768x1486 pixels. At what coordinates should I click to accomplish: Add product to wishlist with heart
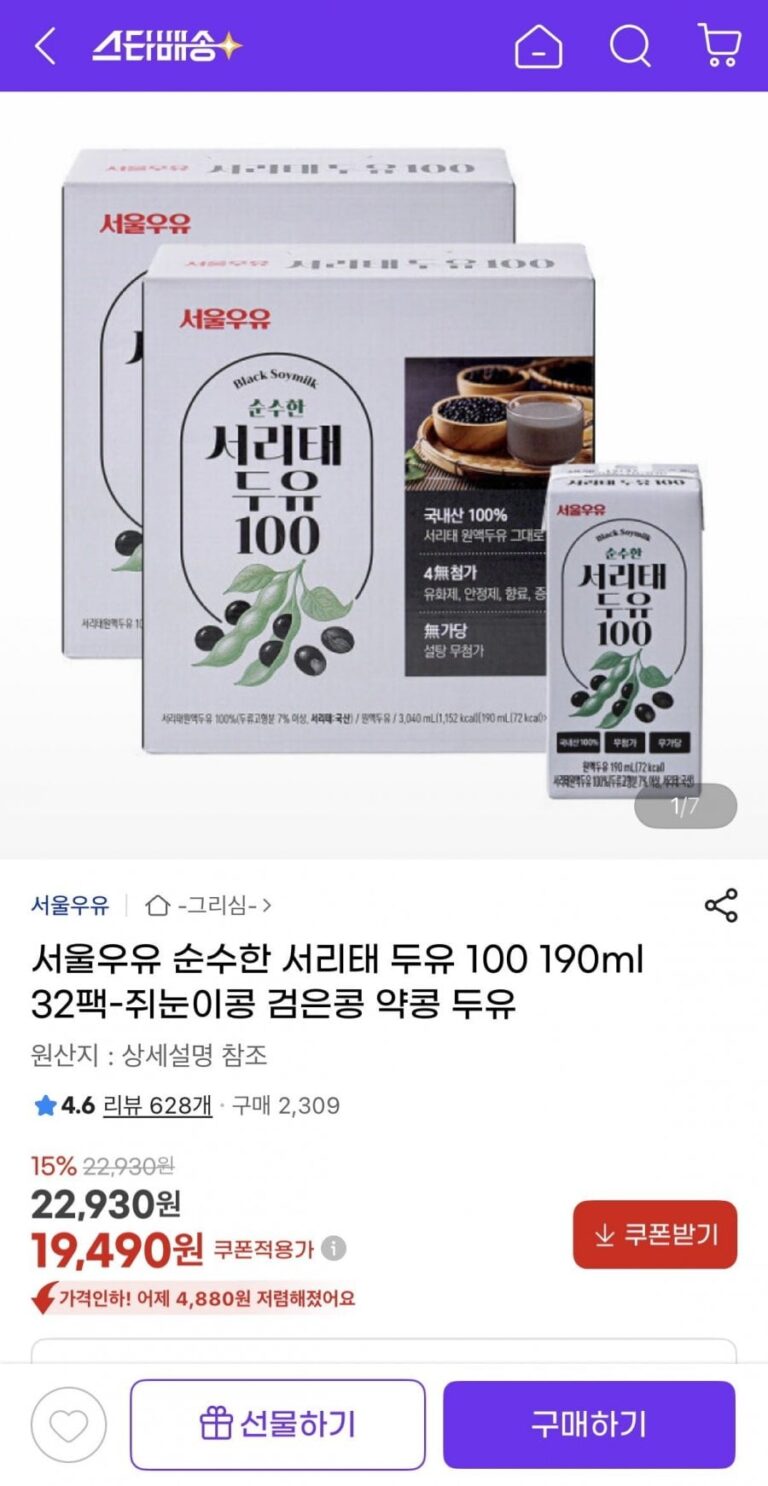pyautogui.click(x=68, y=1425)
